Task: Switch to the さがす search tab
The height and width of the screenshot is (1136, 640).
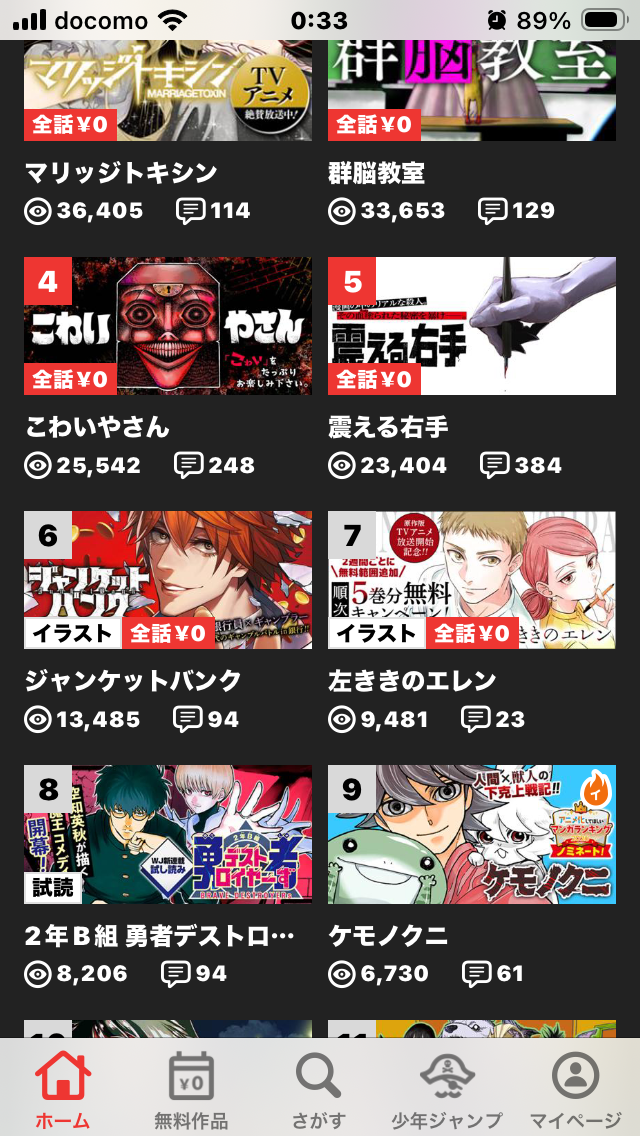Action: tap(319, 1090)
